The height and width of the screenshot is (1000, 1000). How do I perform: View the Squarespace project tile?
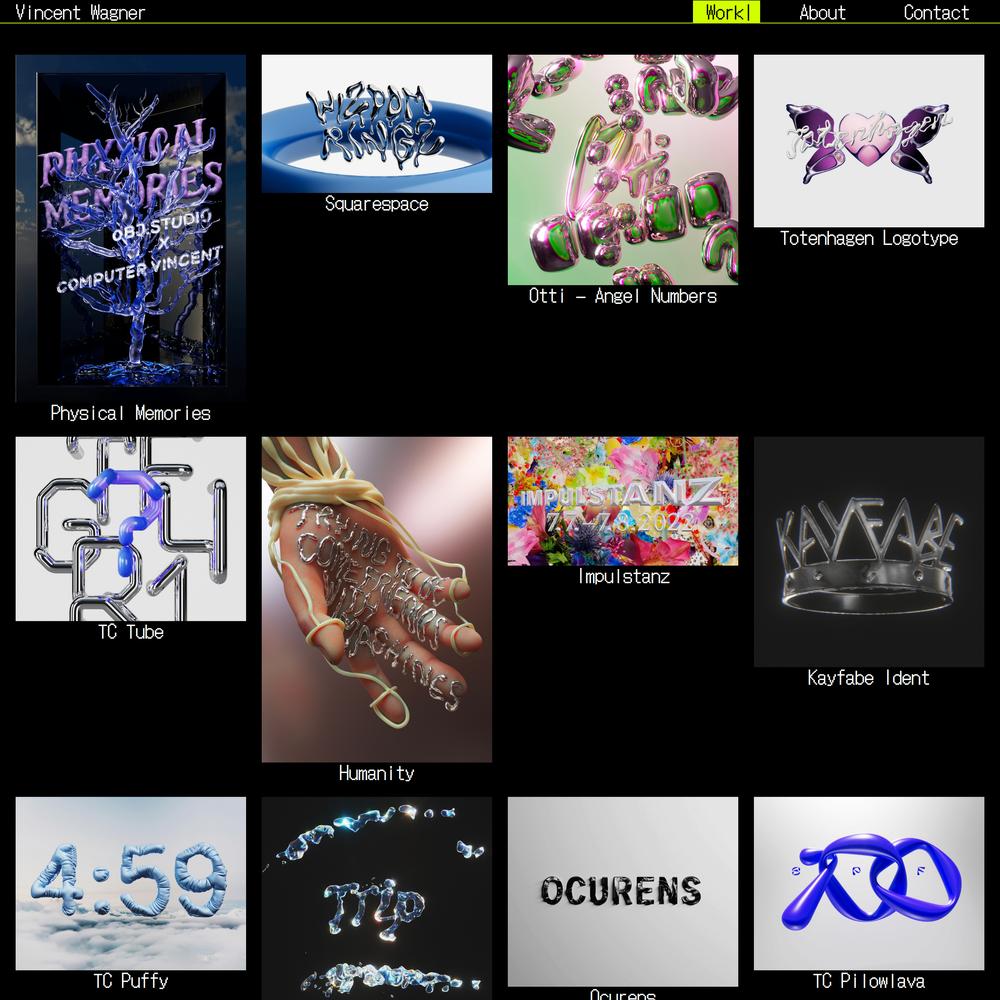376,123
